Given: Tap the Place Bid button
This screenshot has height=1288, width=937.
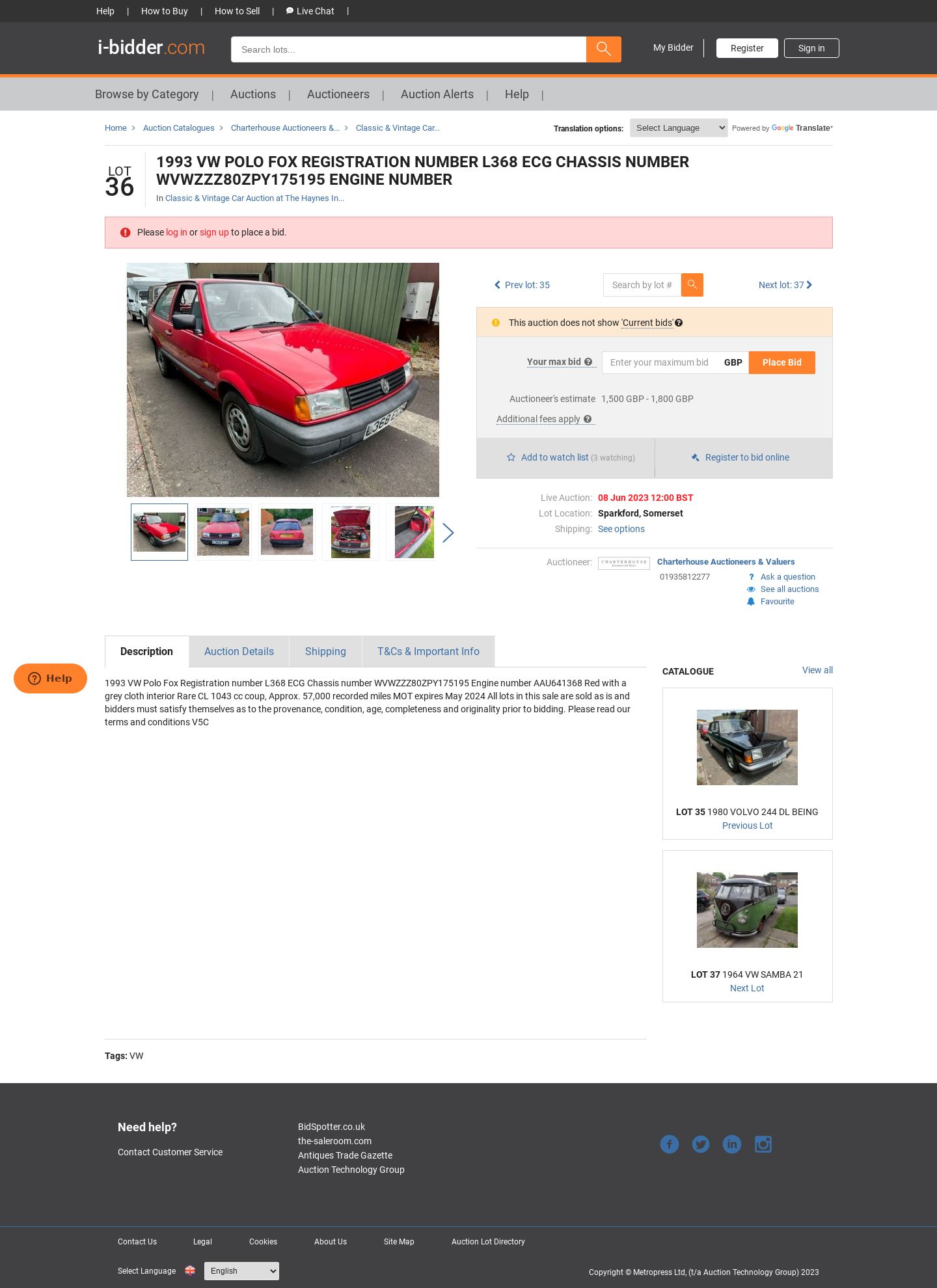Looking at the screenshot, I should coord(781,362).
